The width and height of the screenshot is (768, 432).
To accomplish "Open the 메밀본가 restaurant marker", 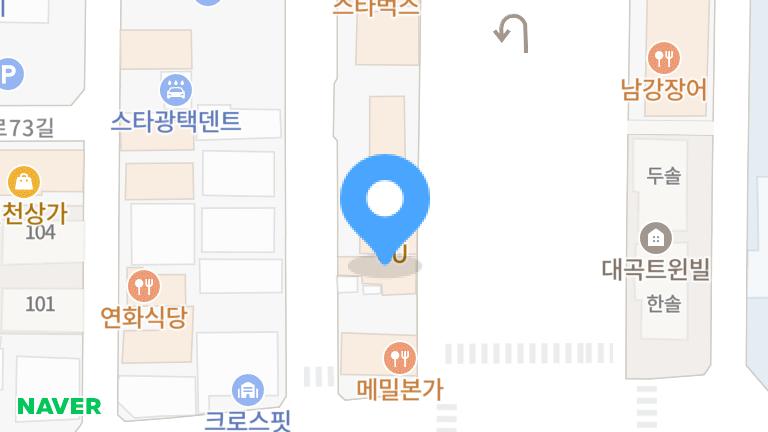I will click(400, 357).
